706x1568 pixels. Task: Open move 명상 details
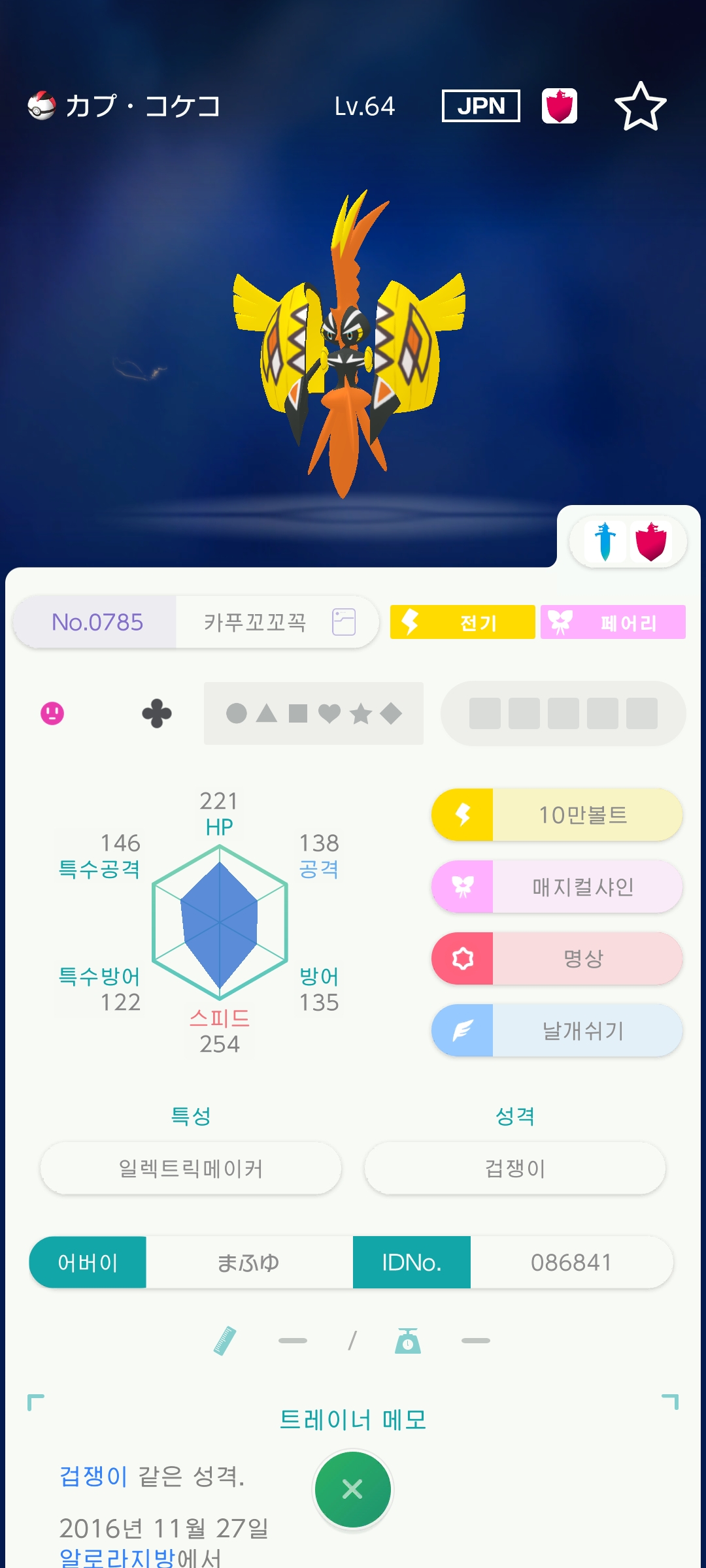click(557, 958)
